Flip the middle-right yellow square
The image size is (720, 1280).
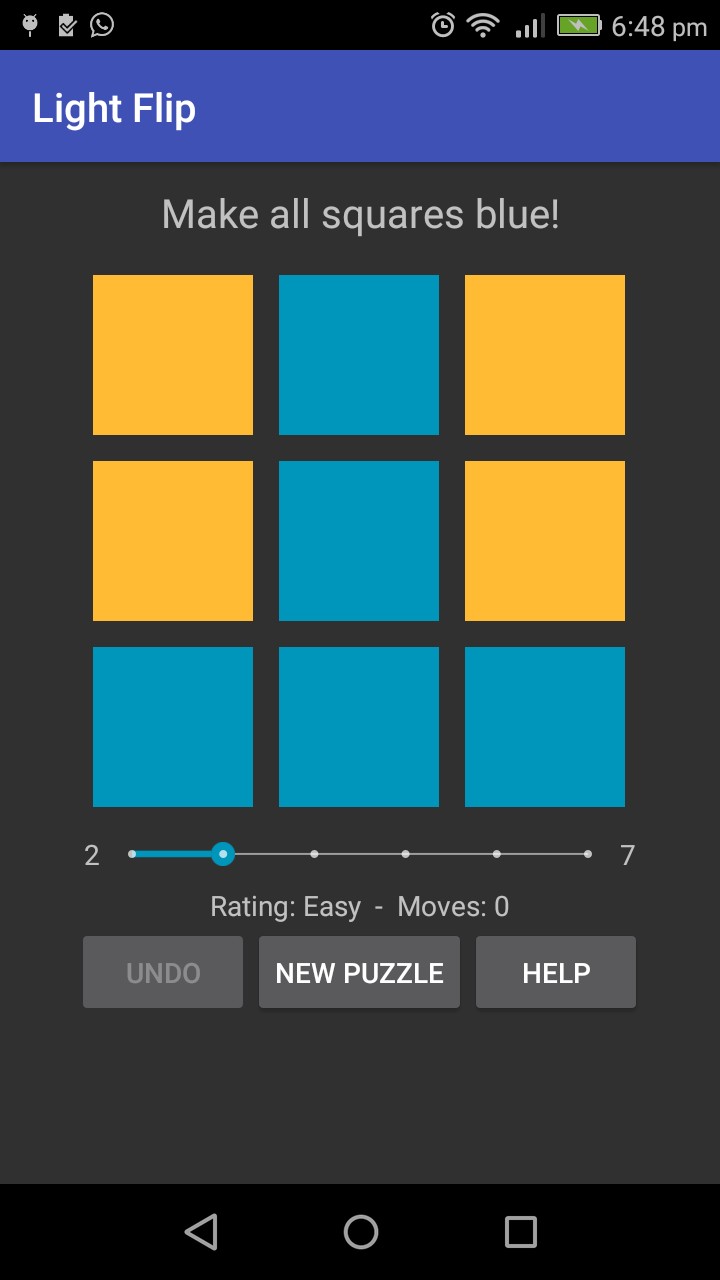tap(545, 541)
